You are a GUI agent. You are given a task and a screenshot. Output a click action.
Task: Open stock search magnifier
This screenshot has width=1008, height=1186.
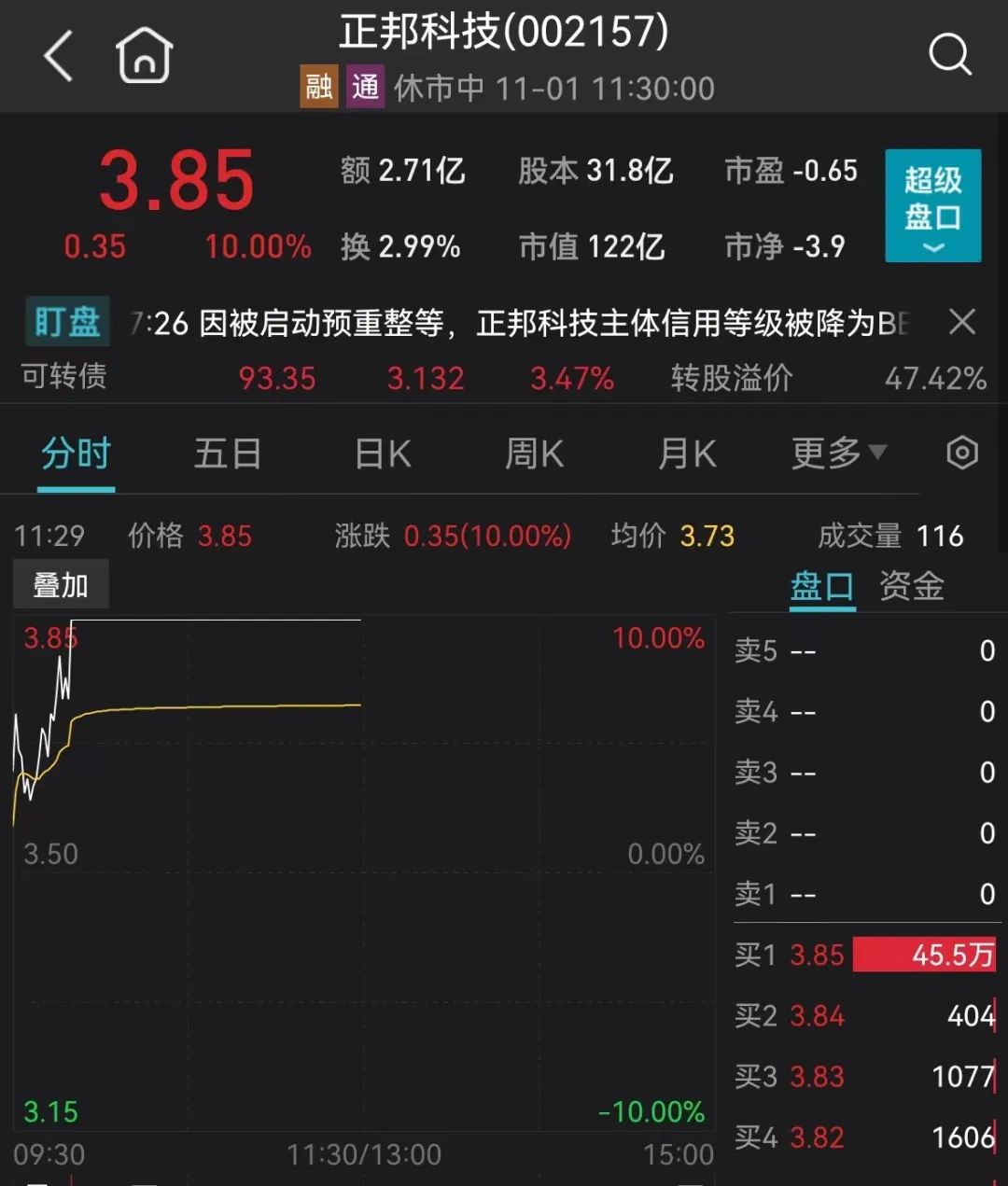(x=950, y=55)
